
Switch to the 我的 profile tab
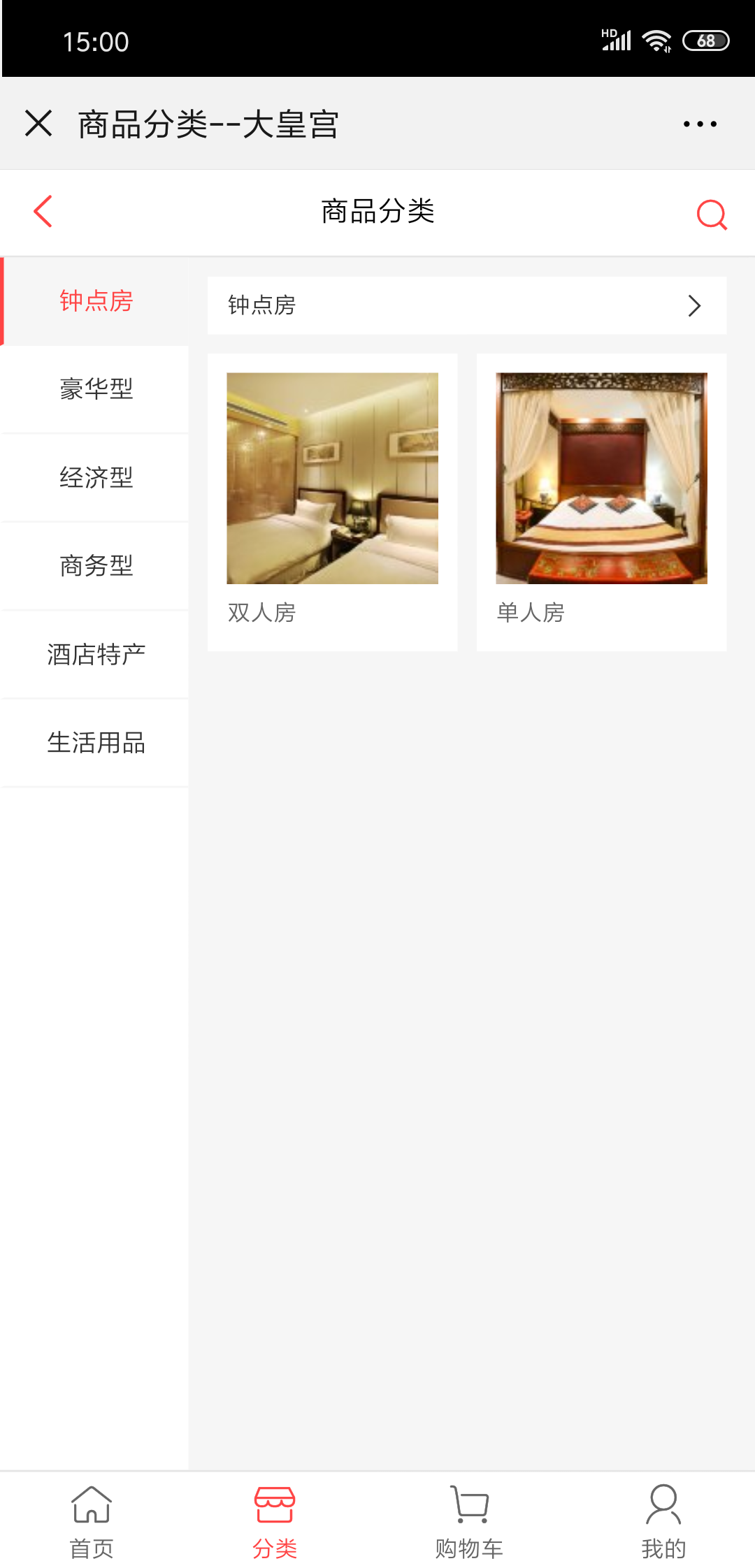pyautogui.click(x=663, y=1522)
